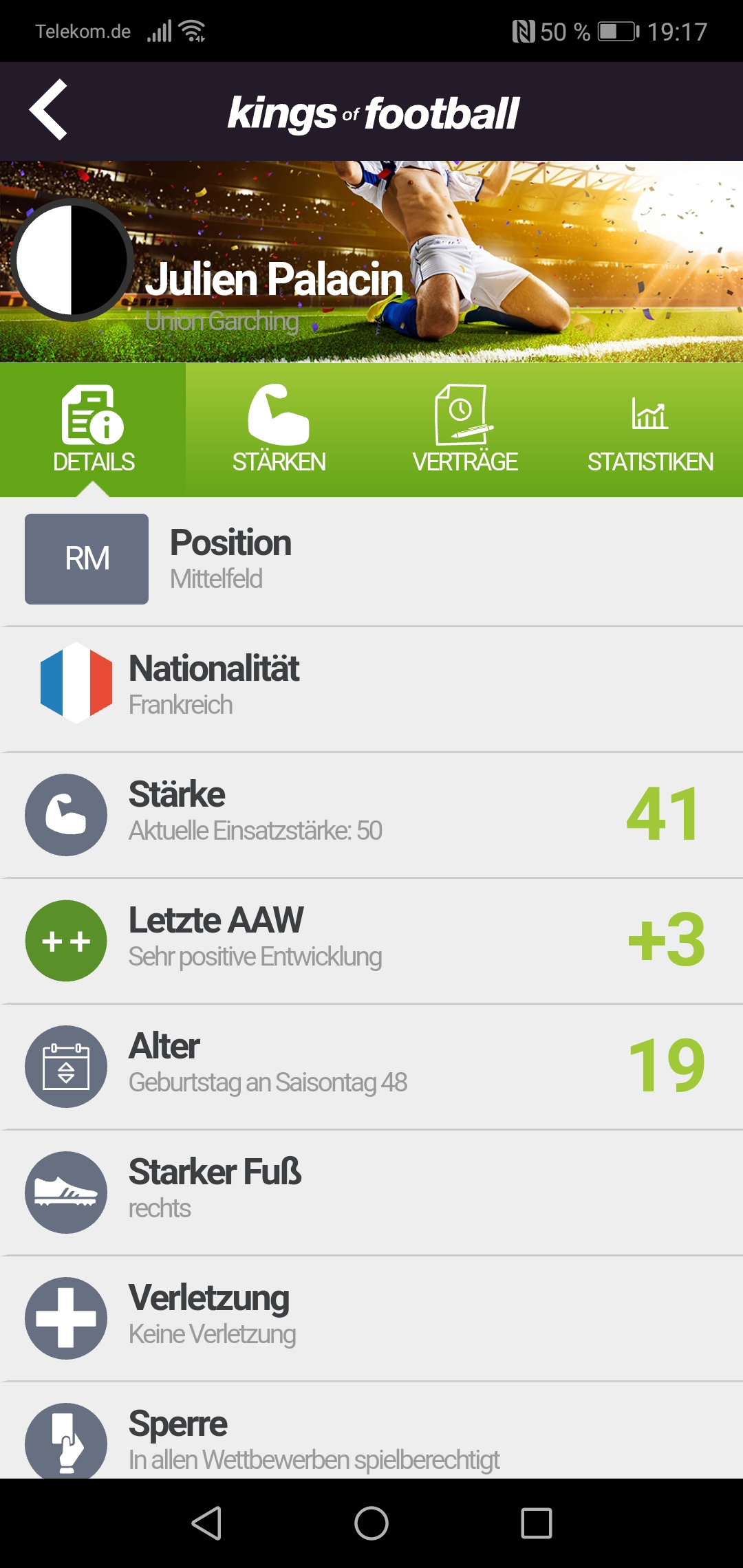Open the Union Garching club link

[x=222, y=321]
